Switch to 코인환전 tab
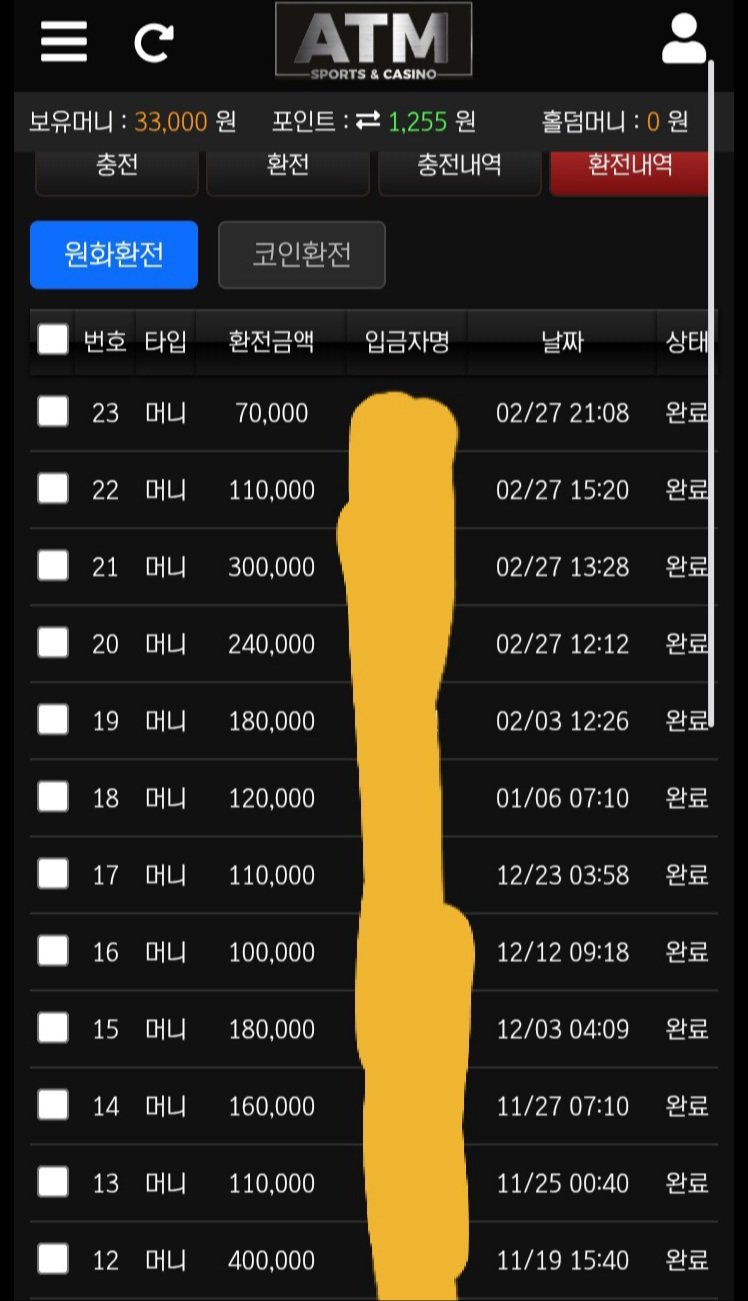Image resolution: width=748 pixels, height=1301 pixels. [301, 254]
